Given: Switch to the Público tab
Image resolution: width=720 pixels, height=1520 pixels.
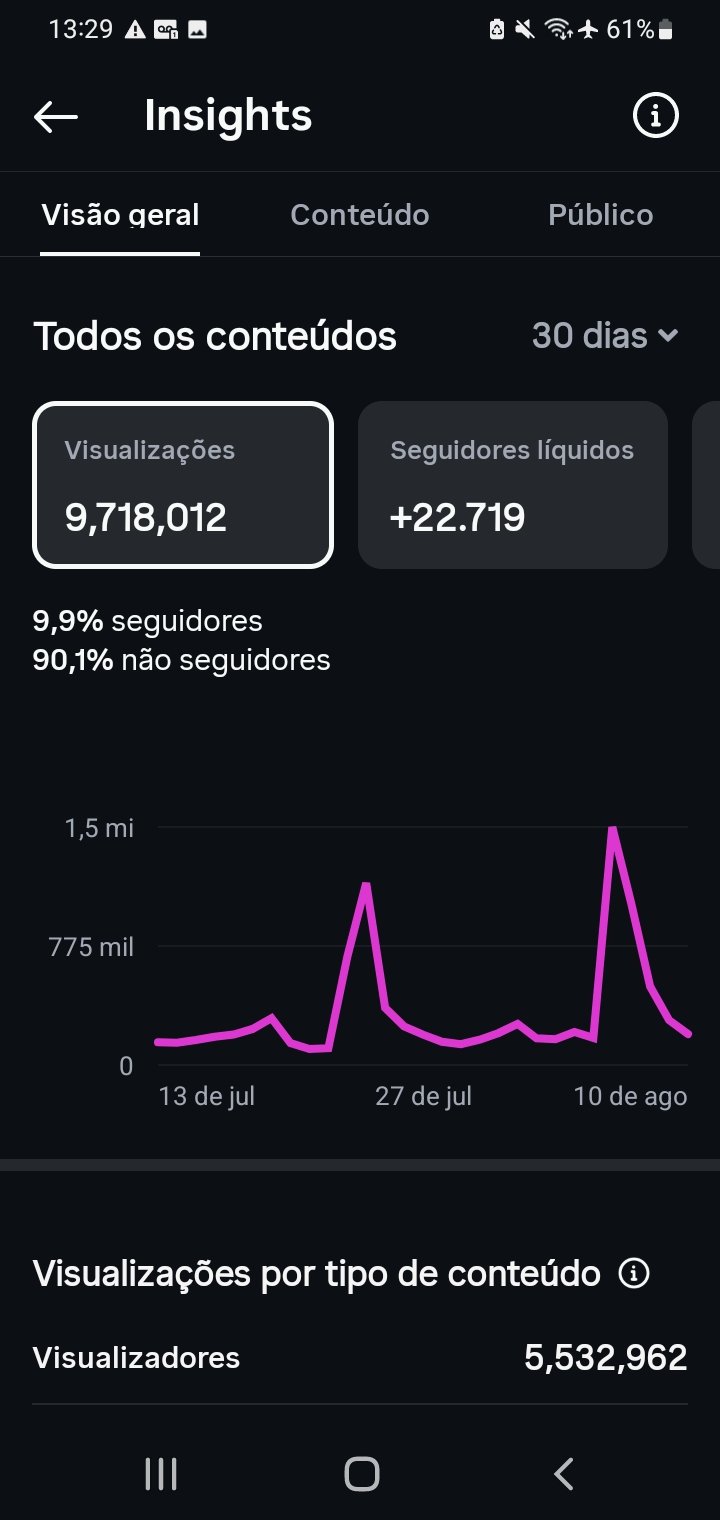Looking at the screenshot, I should [601, 215].
